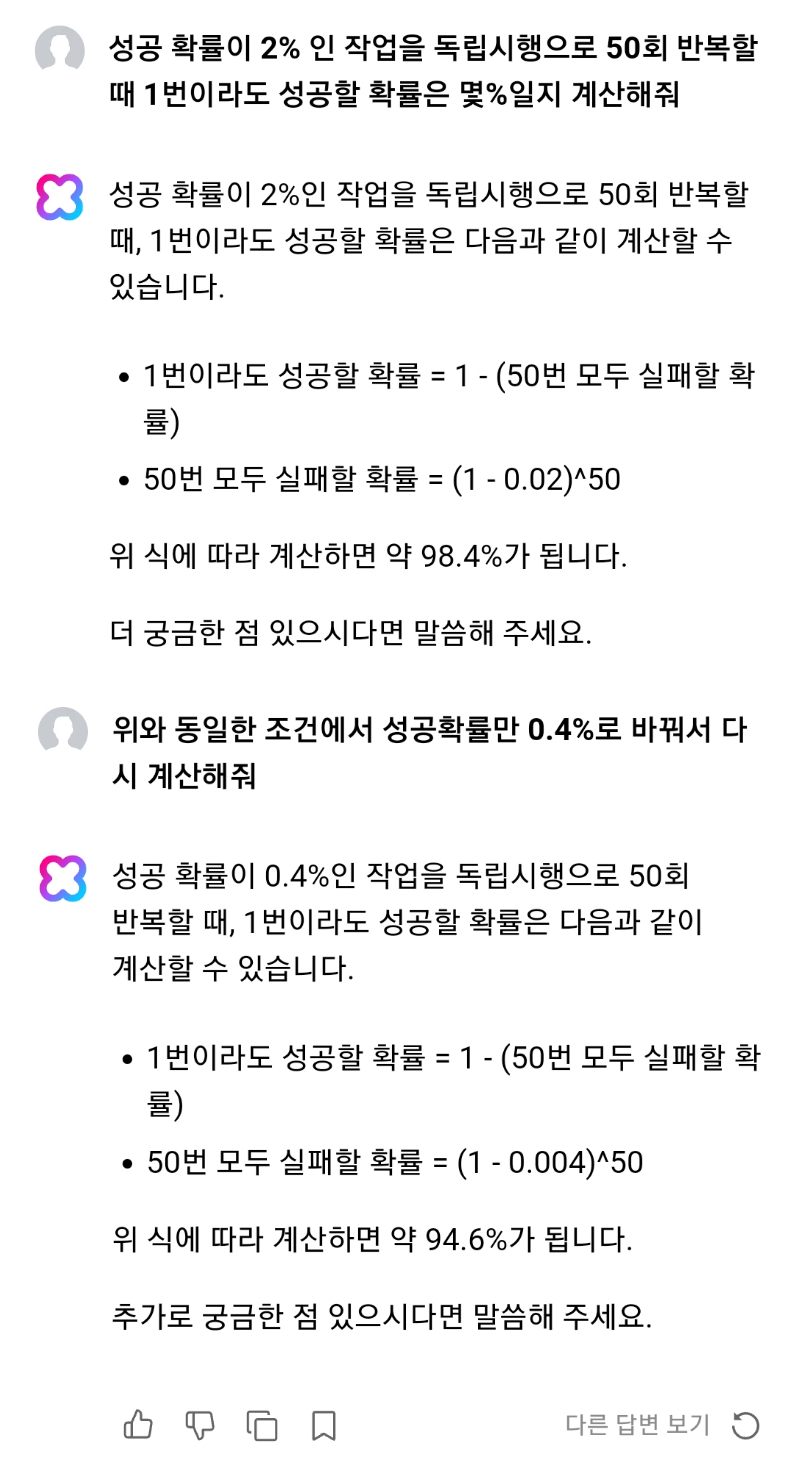Copy the answer text
Viewport: 800px width, 1478px height.
pyautogui.click(x=262, y=1425)
